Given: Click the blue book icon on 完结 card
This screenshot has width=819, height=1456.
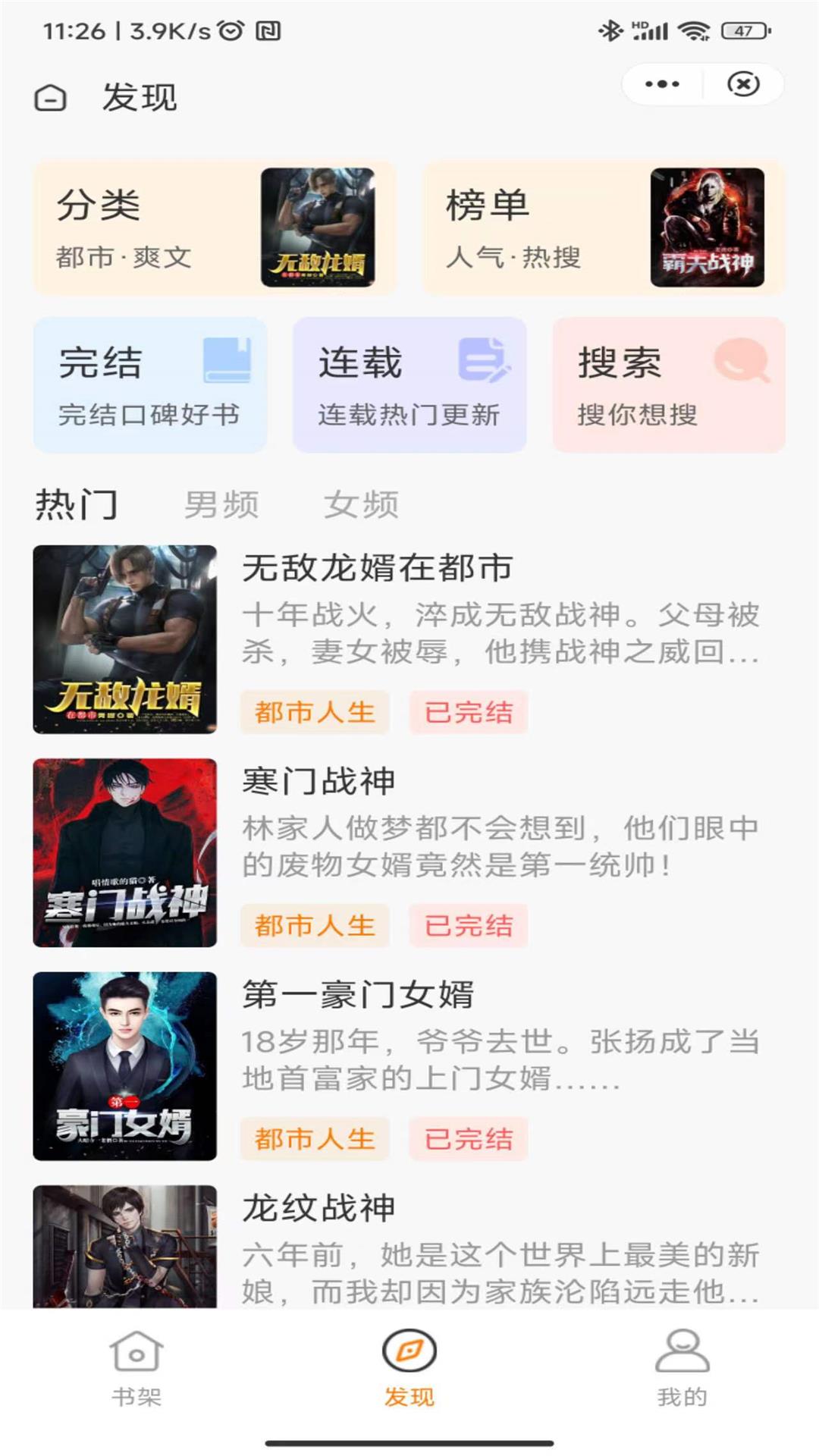Looking at the screenshot, I should point(226,358).
